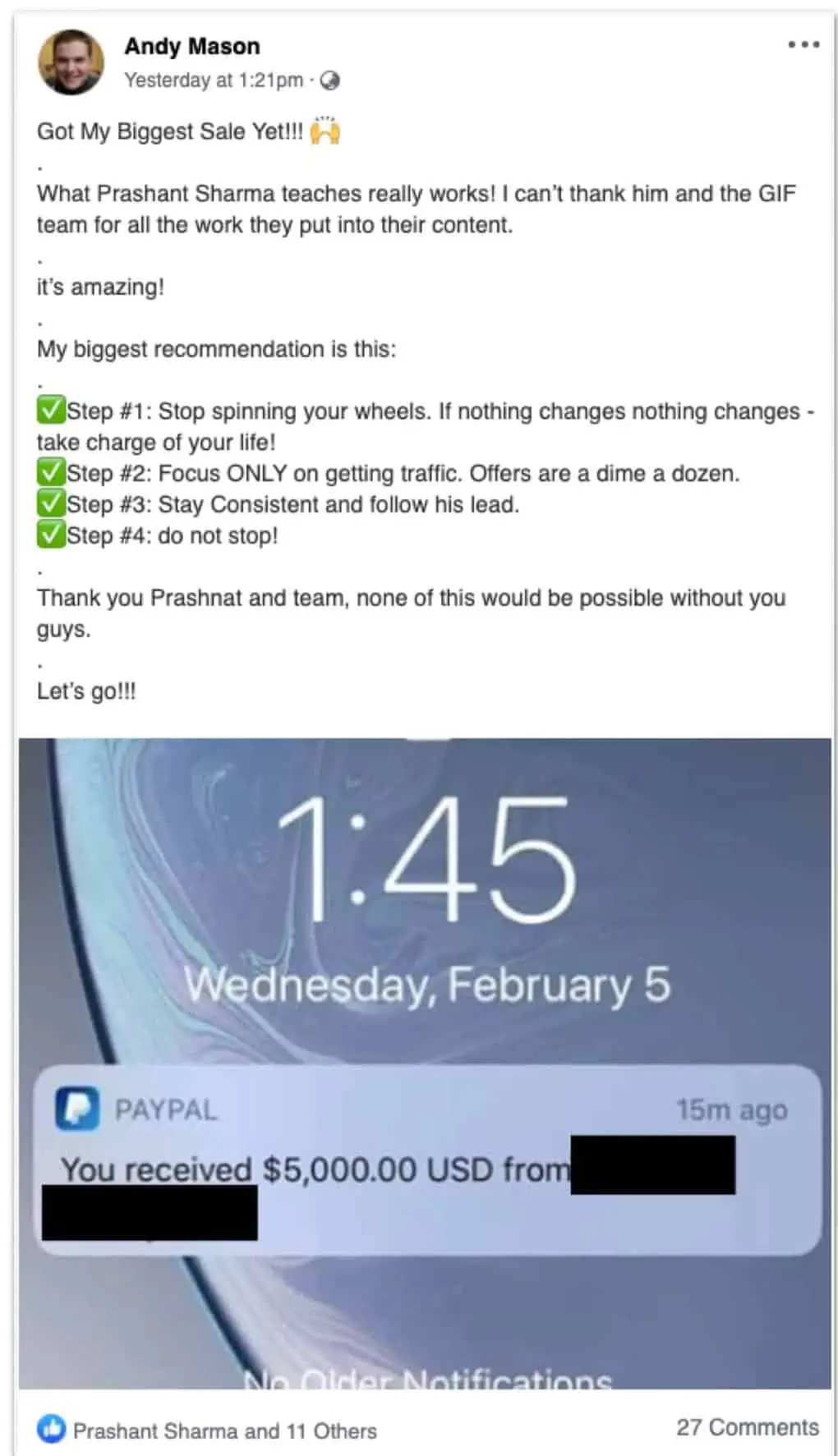Open Andy Mason's profile picture
The width and height of the screenshot is (838, 1456).
coord(71,62)
